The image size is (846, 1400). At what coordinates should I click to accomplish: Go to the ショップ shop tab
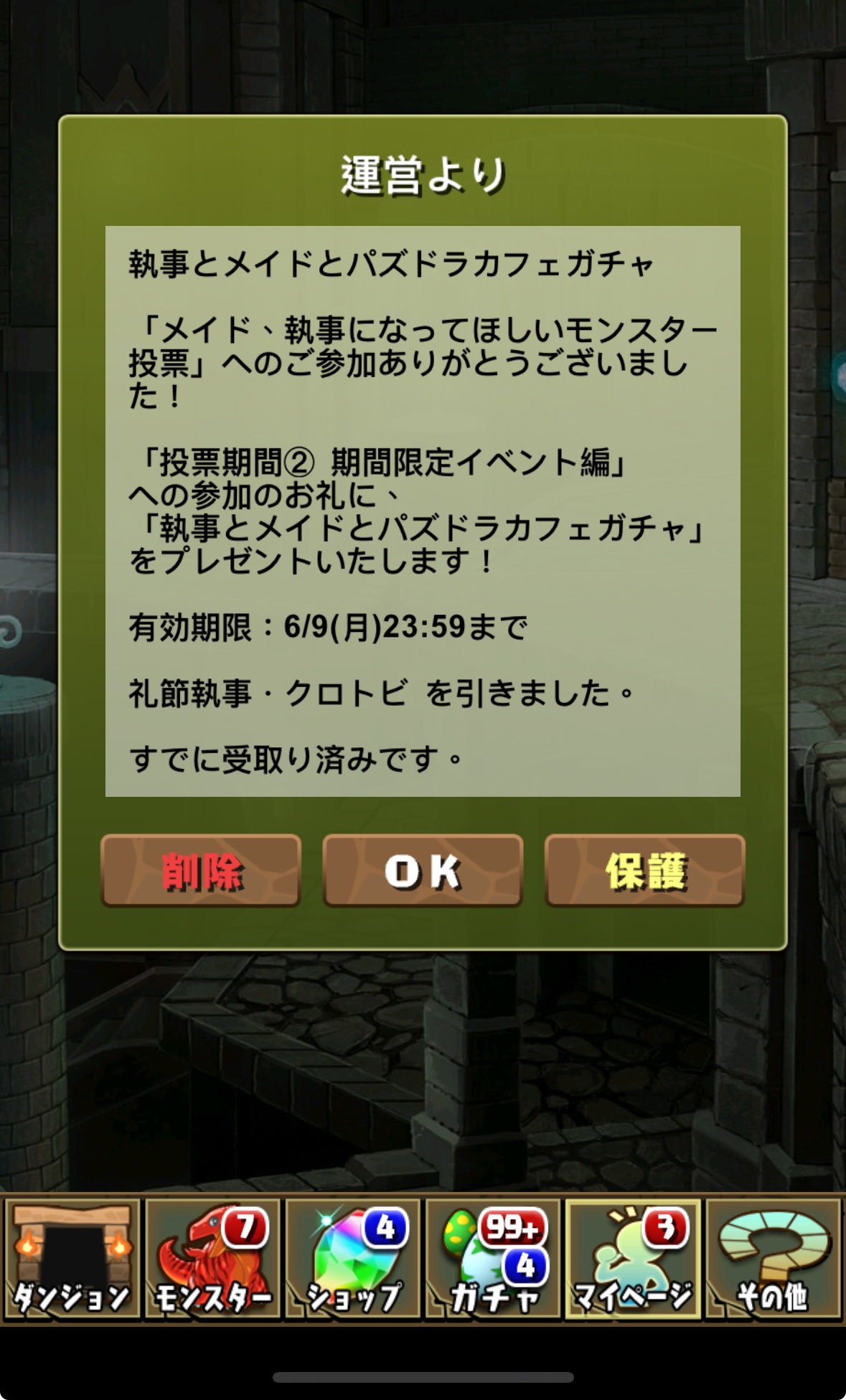[x=352, y=1259]
